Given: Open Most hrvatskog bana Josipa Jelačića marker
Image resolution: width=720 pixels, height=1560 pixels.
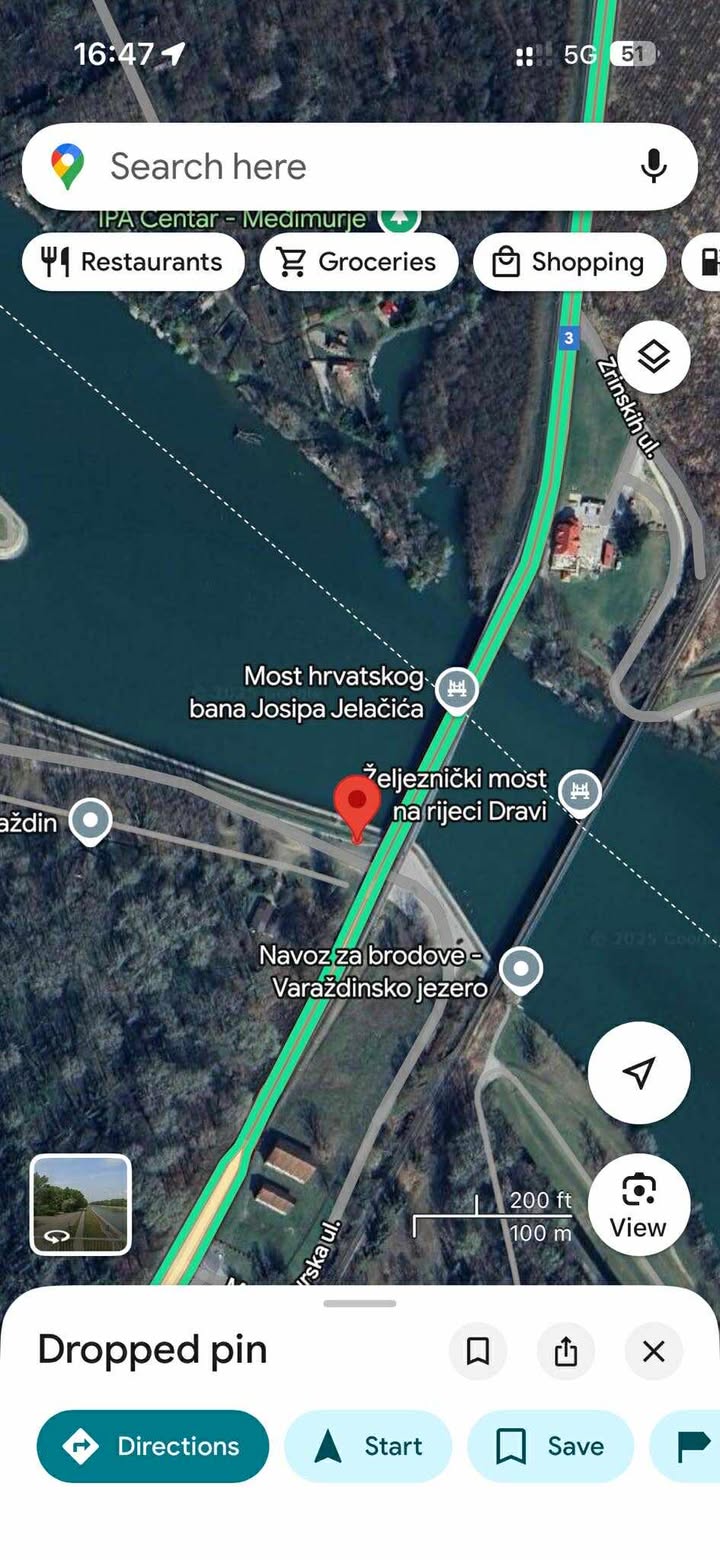Looking at the screenshot, I should [457, 689].
